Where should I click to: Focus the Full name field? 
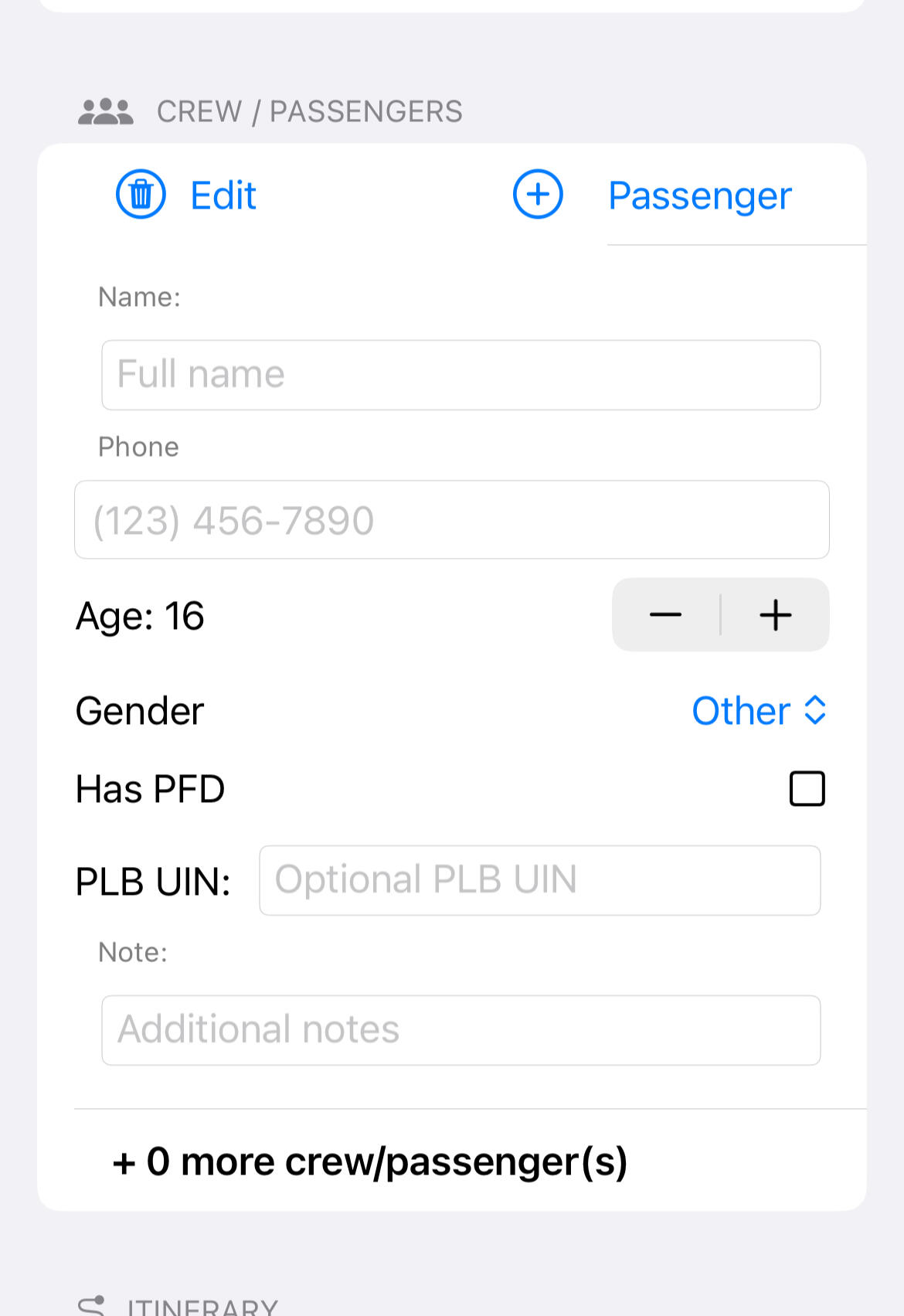[x=460, y=375]
